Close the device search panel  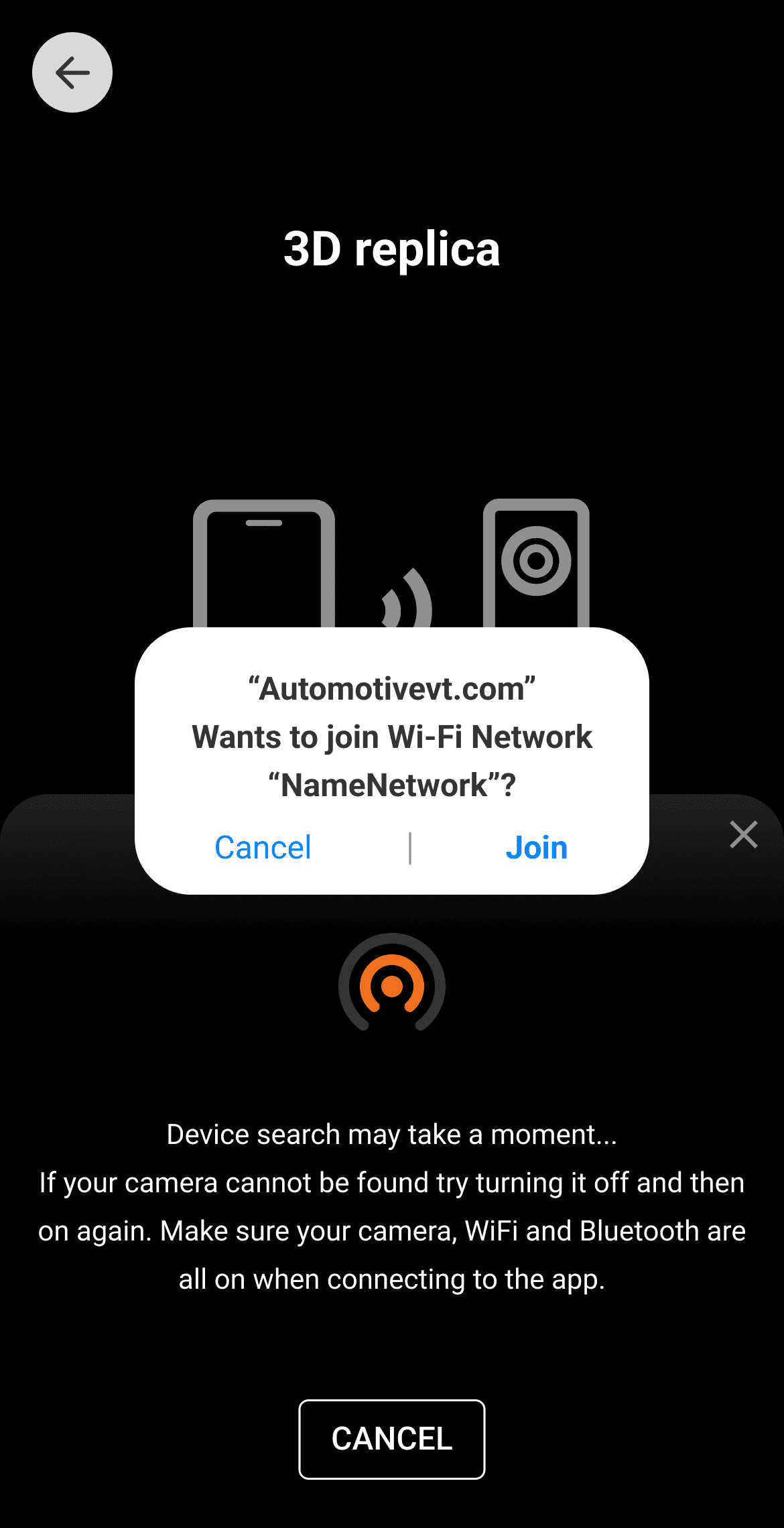coord(743,834)
